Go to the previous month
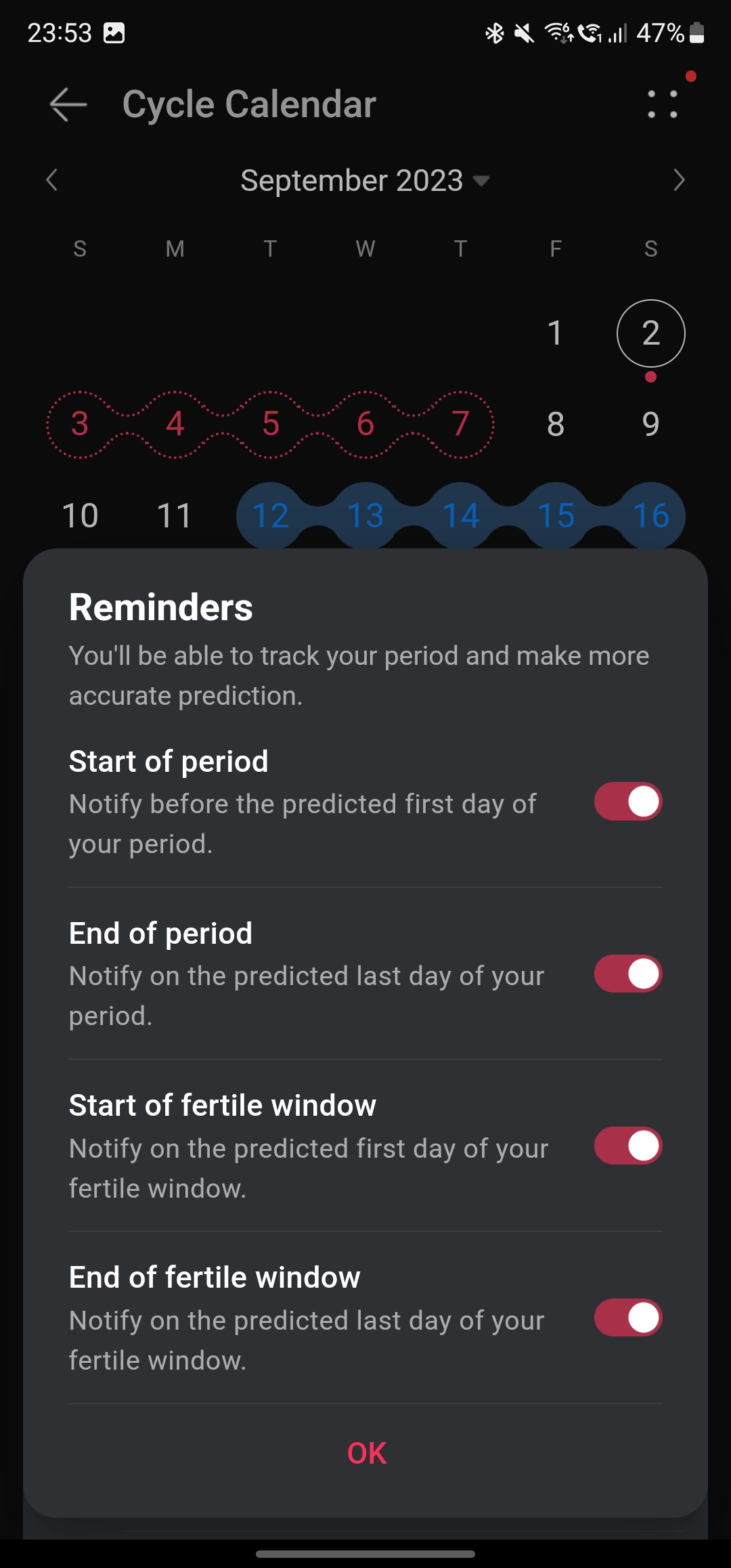Viewport: 731px width, 1568px height. coord(52,180)
